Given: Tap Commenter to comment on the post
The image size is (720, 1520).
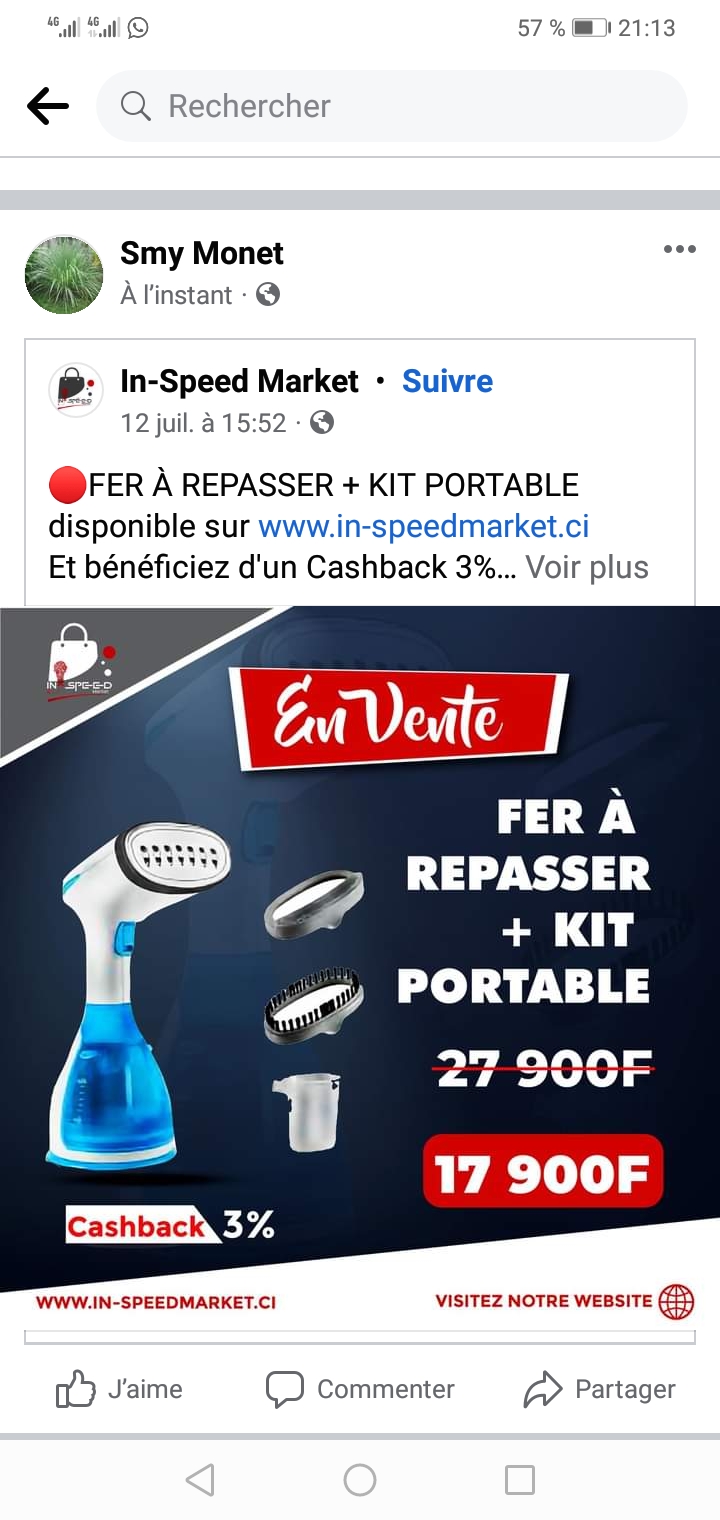Looking at the screenshot, I should pos(360,1389).
